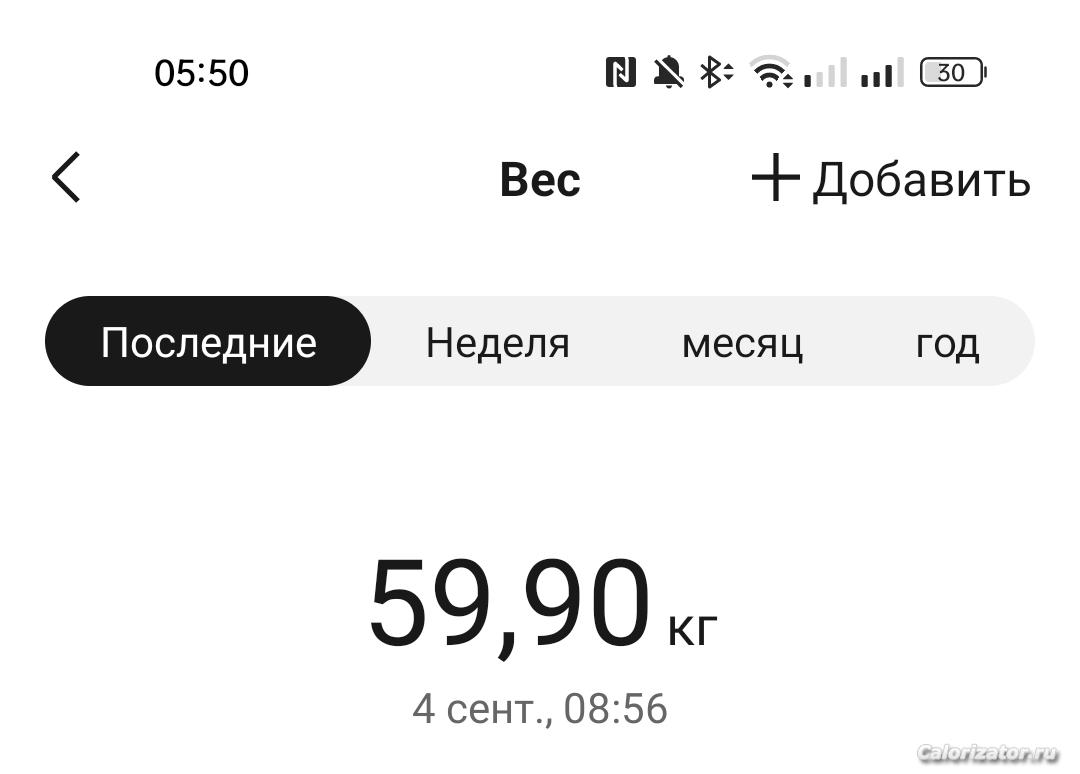Show weight data for год
This screenshot has height=774, width=1080.
click(x=947, y=343)
